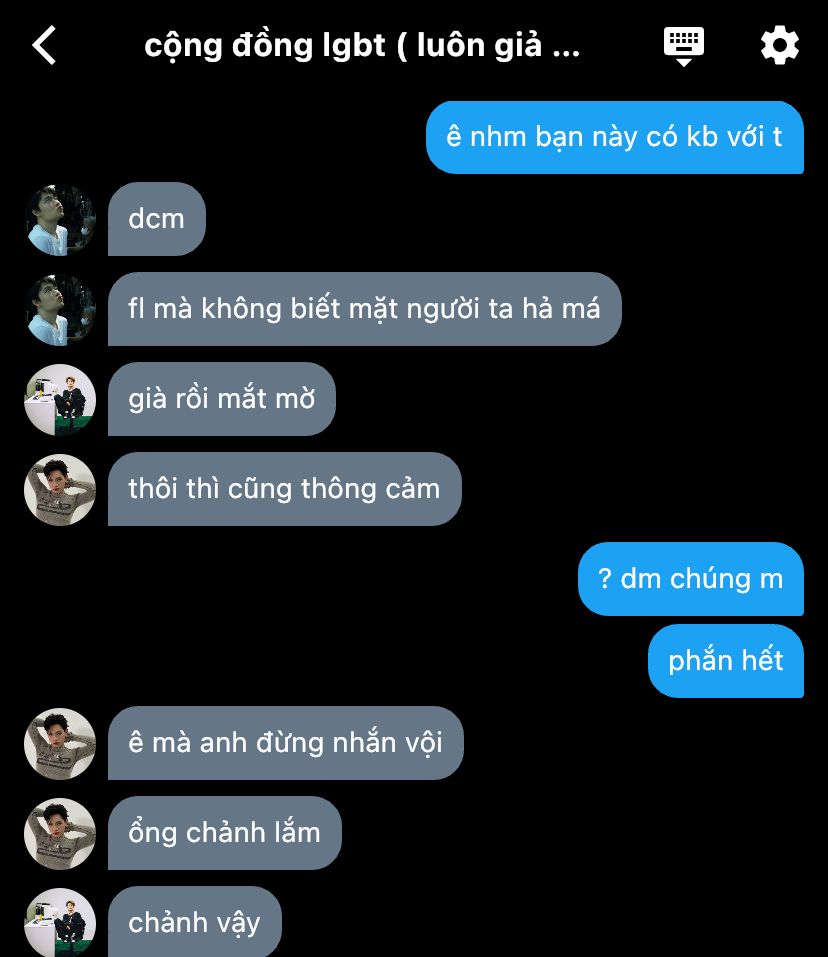The width and height of the screenshot is (828, 957).
Task: Tap the avatar beside "chảnh vậy"
Action: [x=60, y=922]
